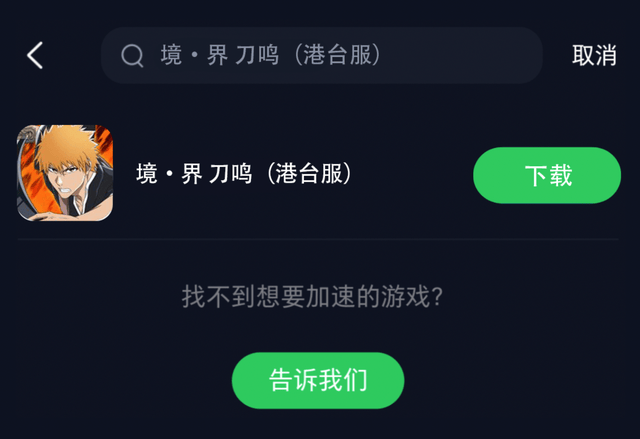Go back using the top-left arrow
Viewport: 640px width, 439px height.
click(x=35, y=55)
